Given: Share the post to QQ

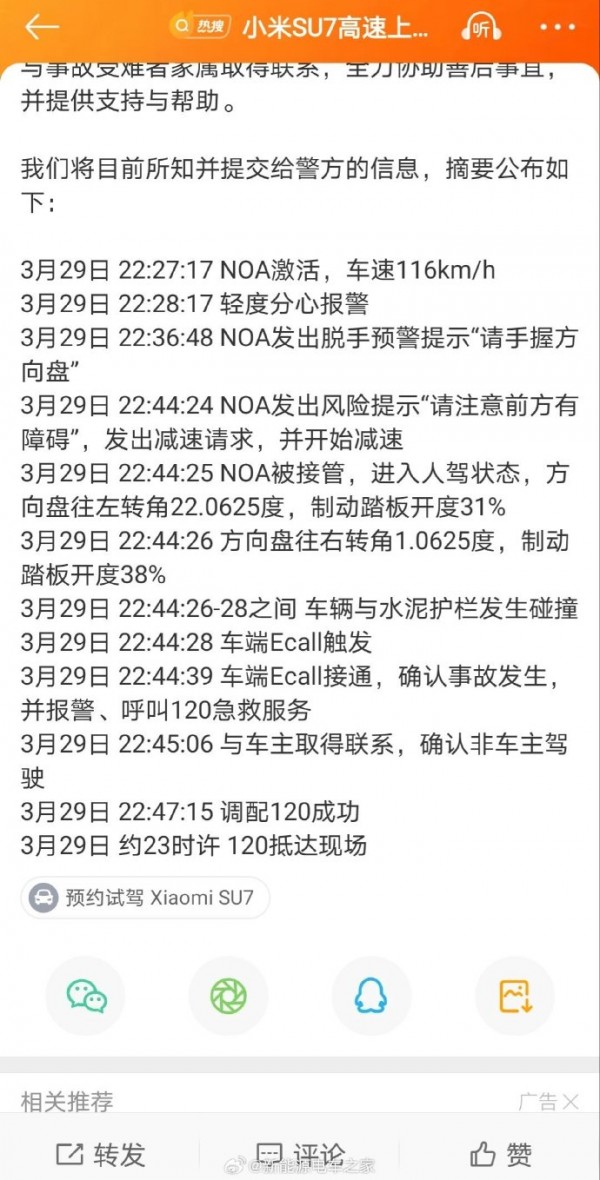Looking at the screenshot, I should (x=371, y=996).
